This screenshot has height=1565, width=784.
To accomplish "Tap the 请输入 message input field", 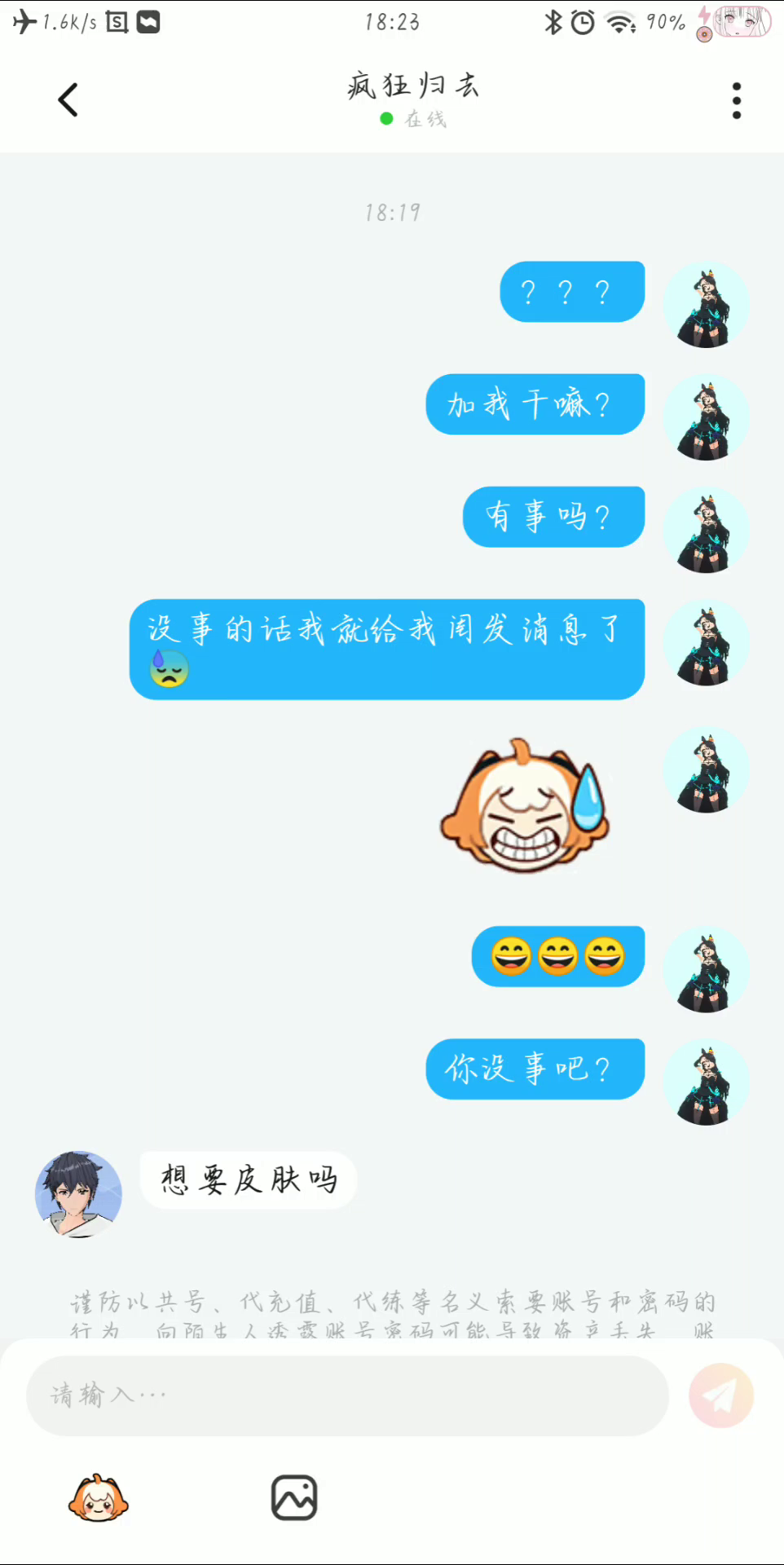I will tap(347, 1395).
